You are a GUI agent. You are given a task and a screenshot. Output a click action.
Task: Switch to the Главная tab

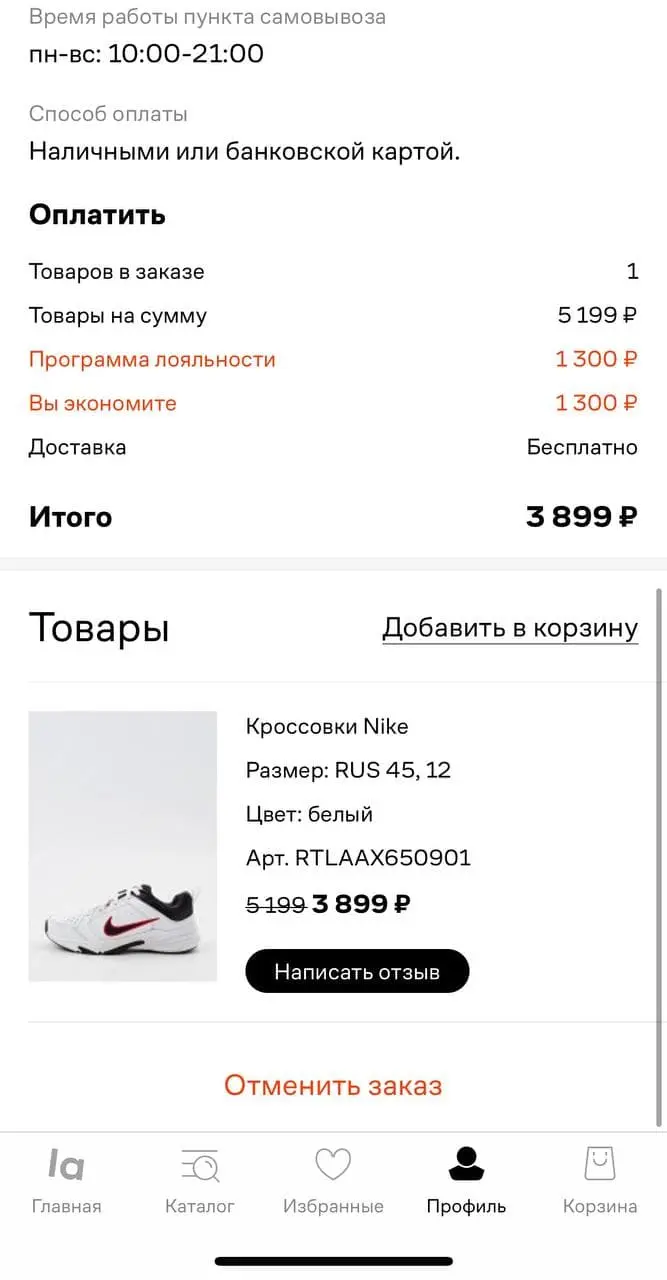click(x=66, y=1182)
